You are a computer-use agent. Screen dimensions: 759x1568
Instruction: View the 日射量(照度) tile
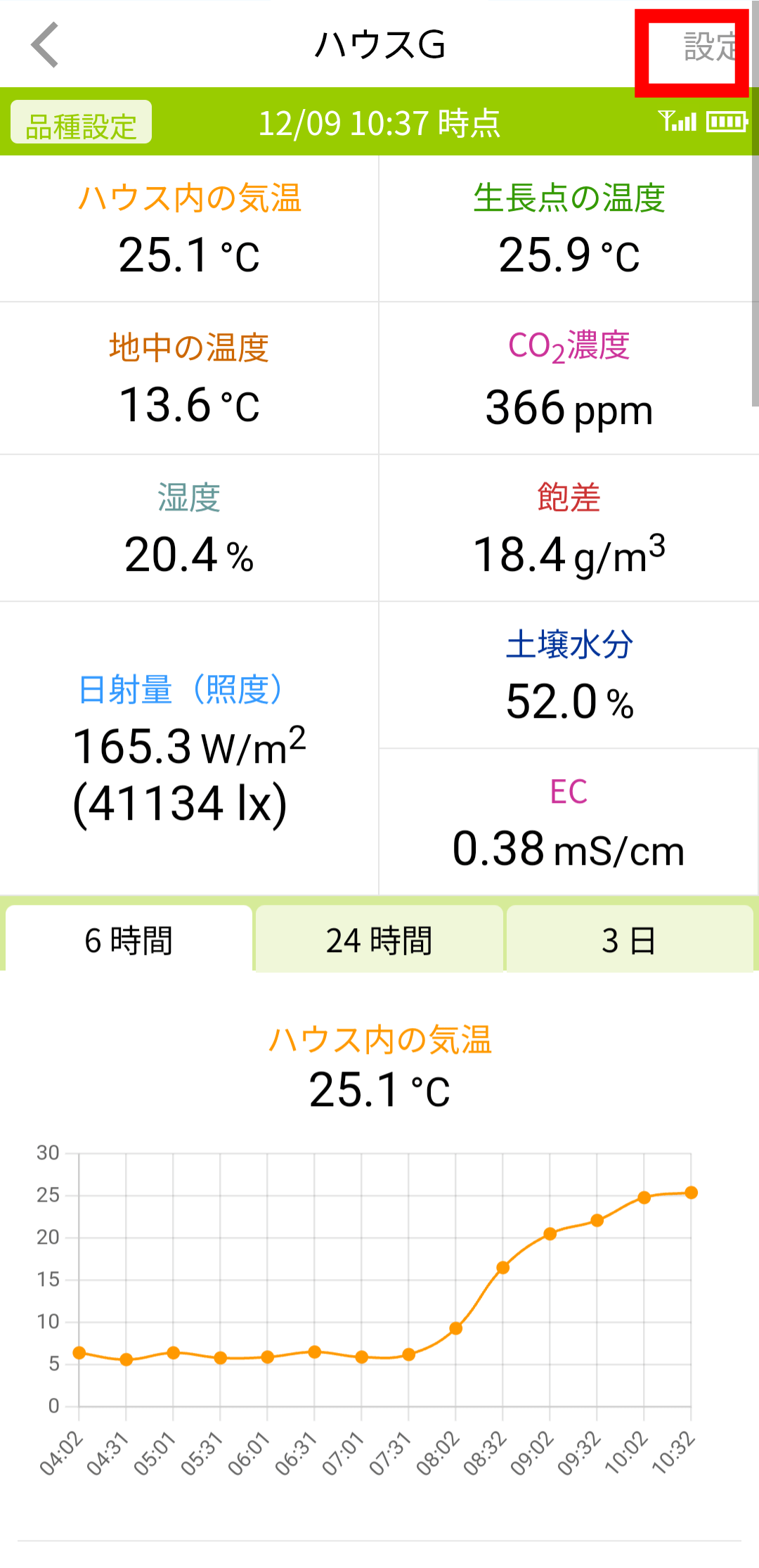tap(189, 748)
